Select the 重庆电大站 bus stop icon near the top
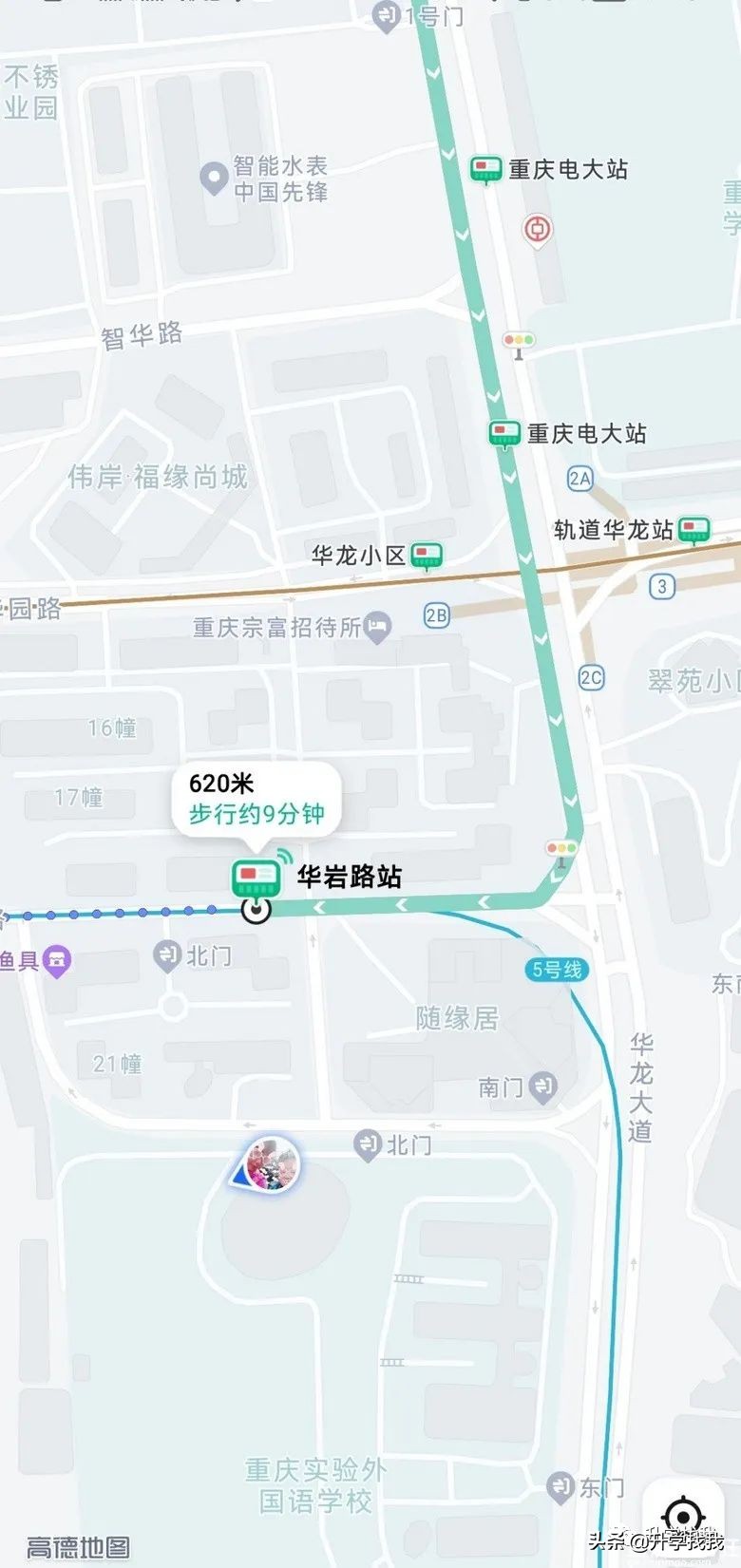 488,170
